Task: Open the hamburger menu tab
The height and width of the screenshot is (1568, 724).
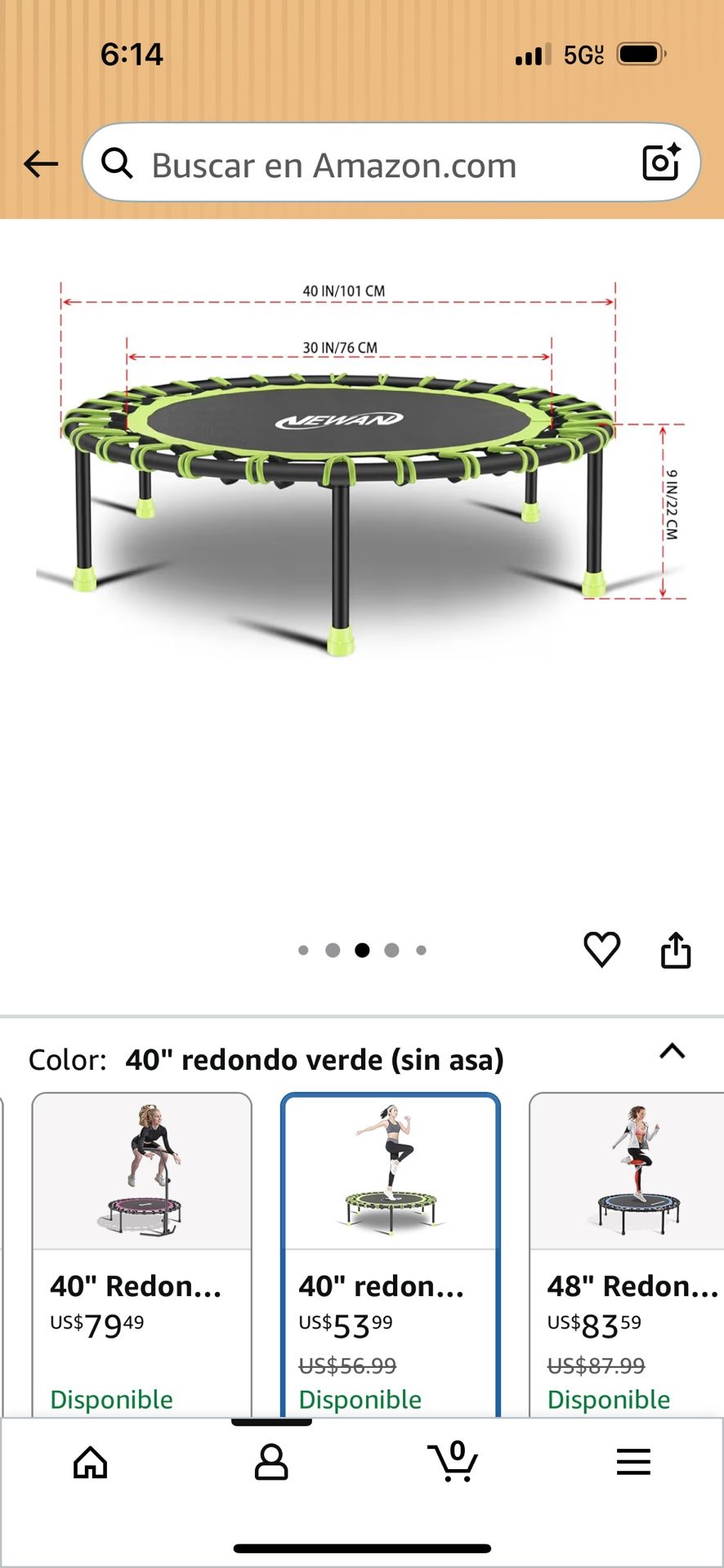Action: tap(633, 1463)
